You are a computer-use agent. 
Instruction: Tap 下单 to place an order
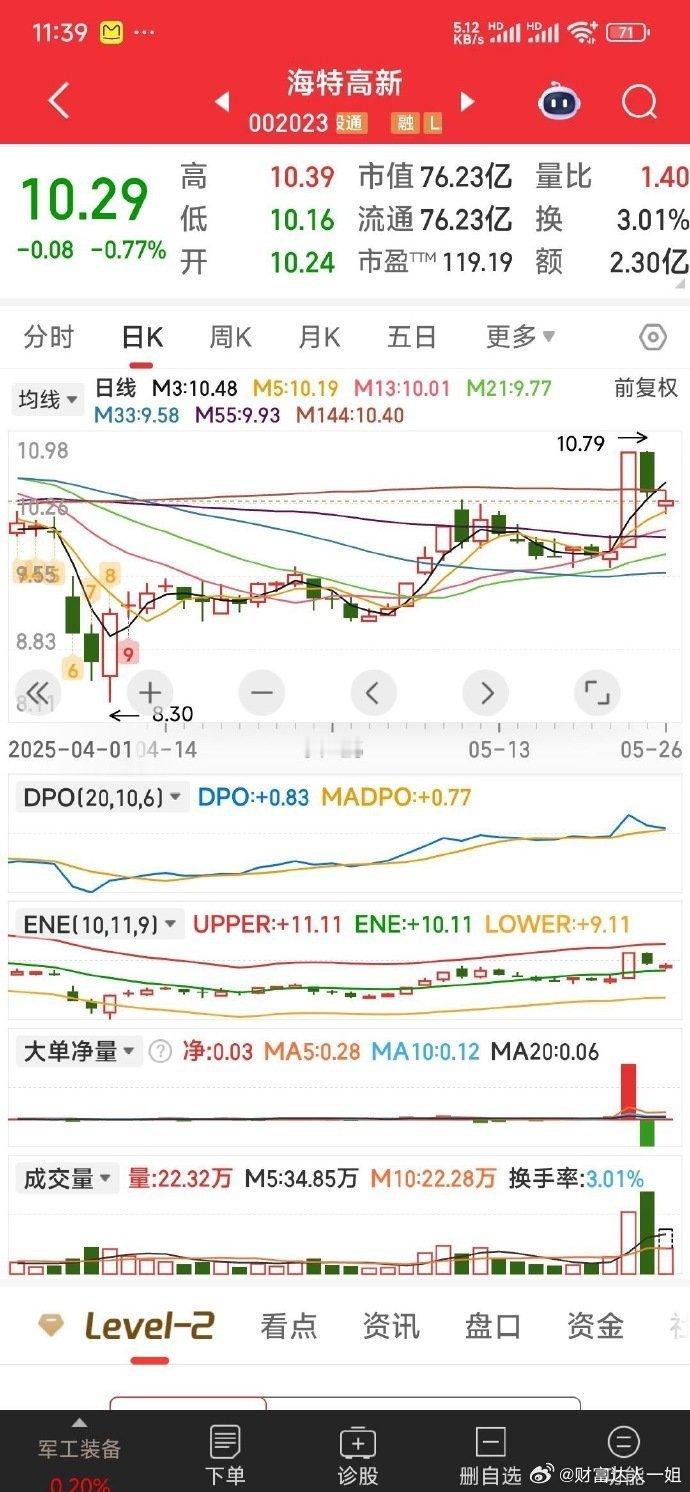tap(225, 1455)
